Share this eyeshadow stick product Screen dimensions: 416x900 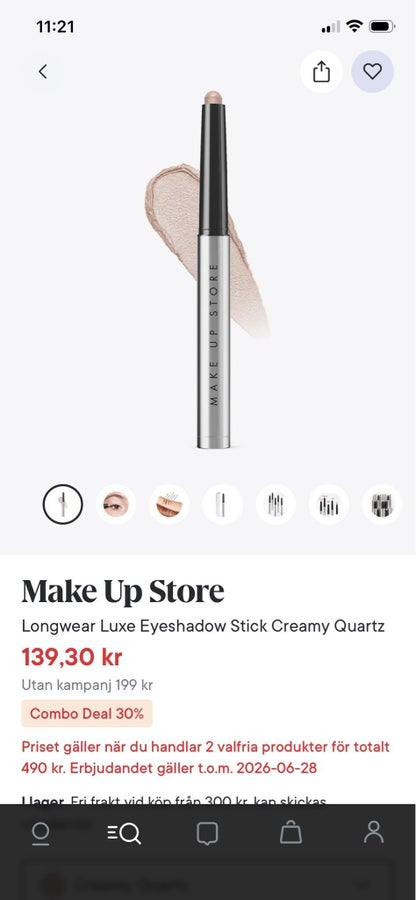[321, 72]
